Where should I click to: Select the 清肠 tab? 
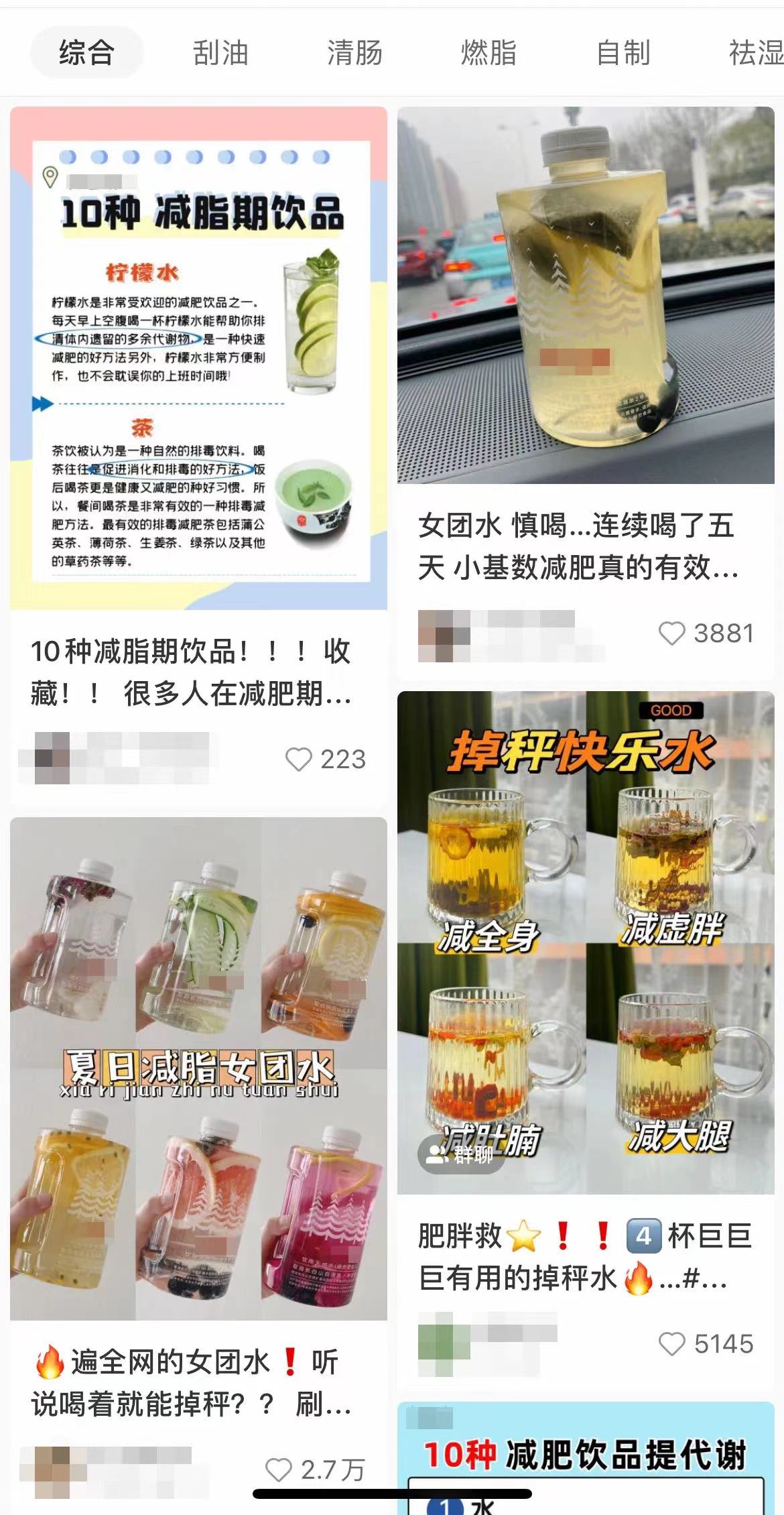click(354, 53)
